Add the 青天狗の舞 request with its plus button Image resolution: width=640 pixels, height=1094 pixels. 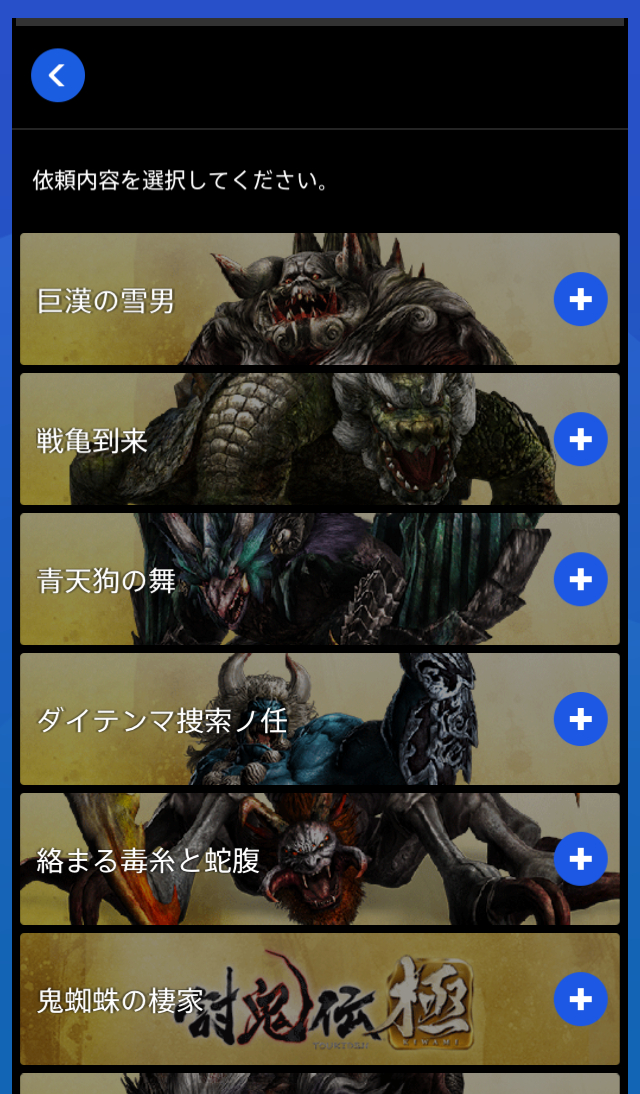pyautogui.click(x=581, y=579)
